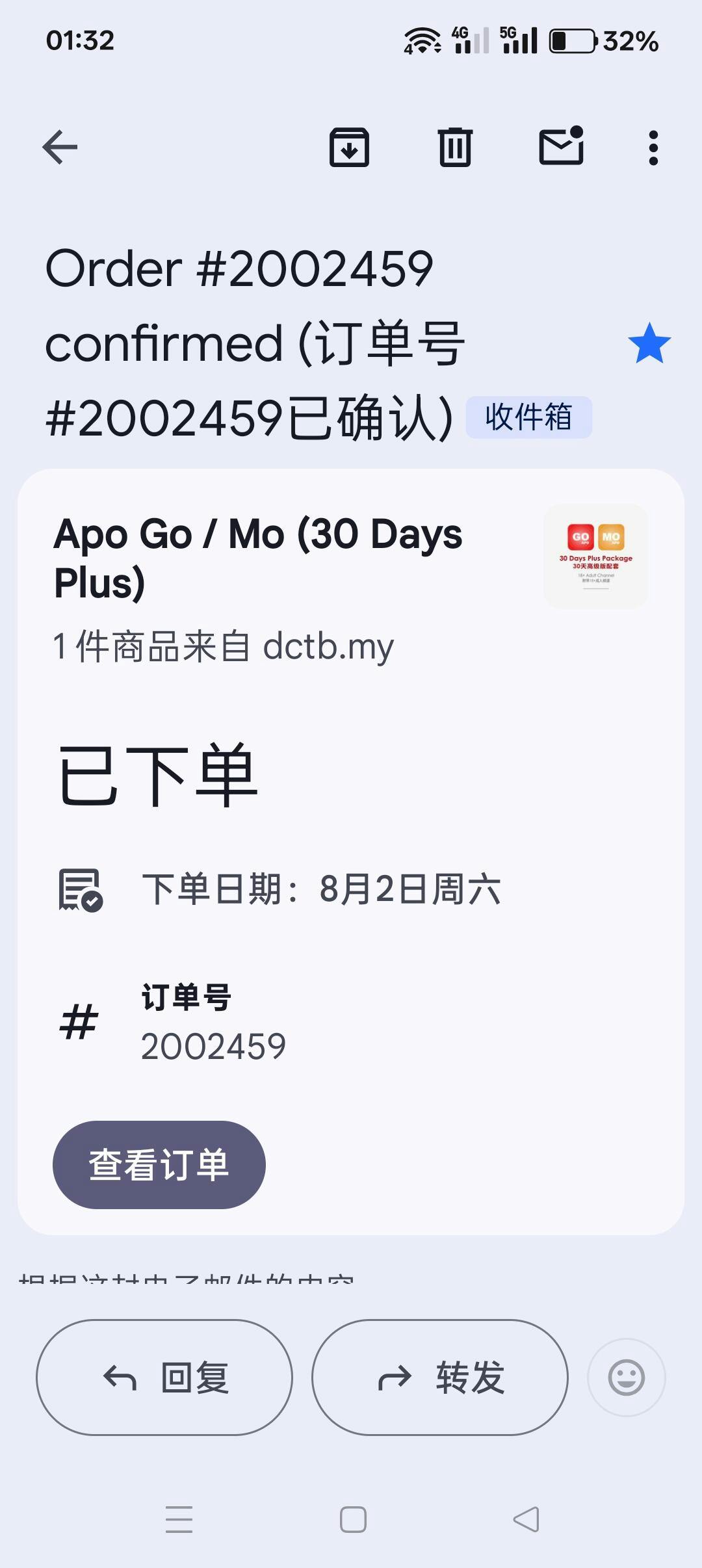Open recent apps from the navigation bar
The height and width of the screenshot is (1568, 702).
(179, 1519)
